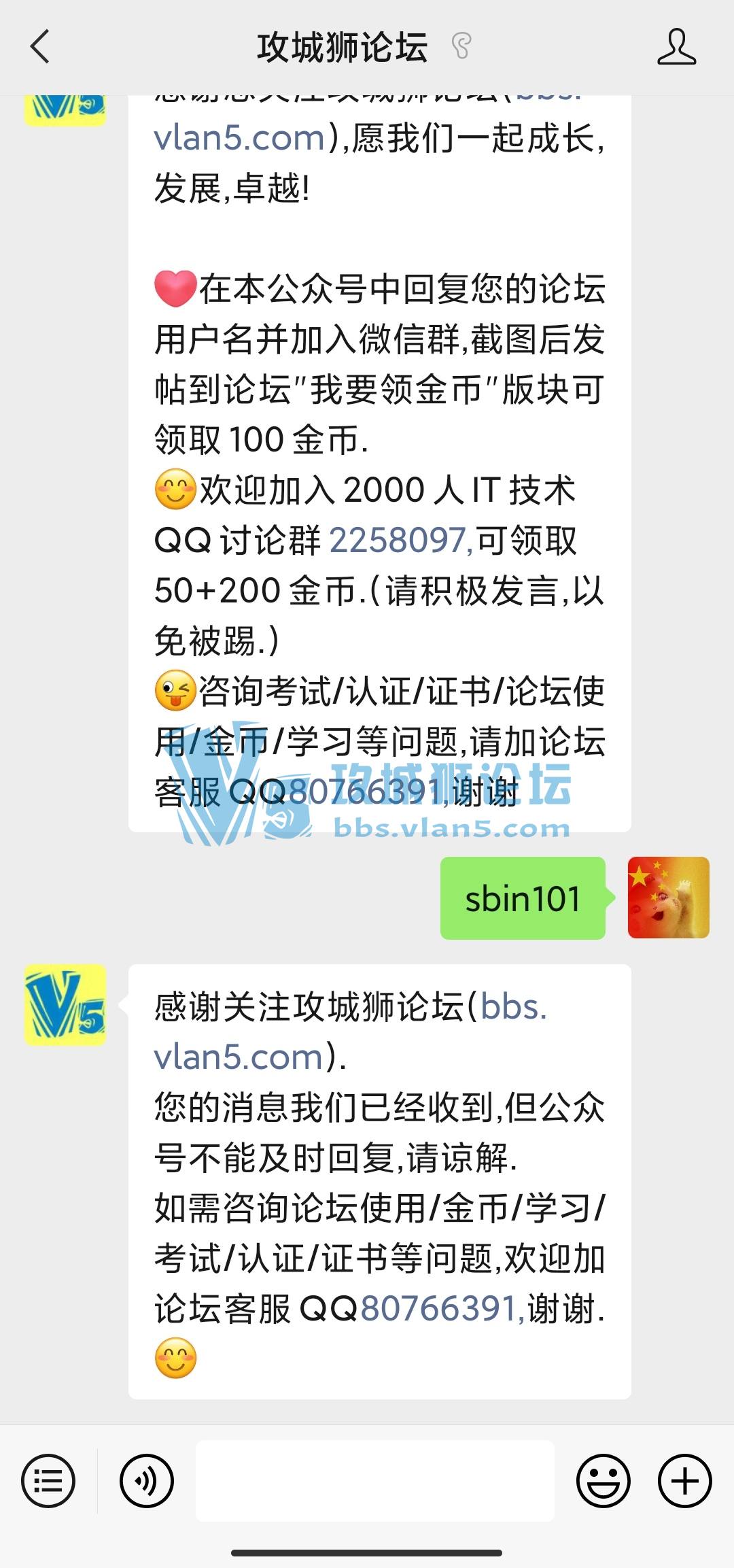Open the V5 avatar beside latest reply
Image resolution: width=734 pixels, height=1568 pixels.
(65, 1005)
